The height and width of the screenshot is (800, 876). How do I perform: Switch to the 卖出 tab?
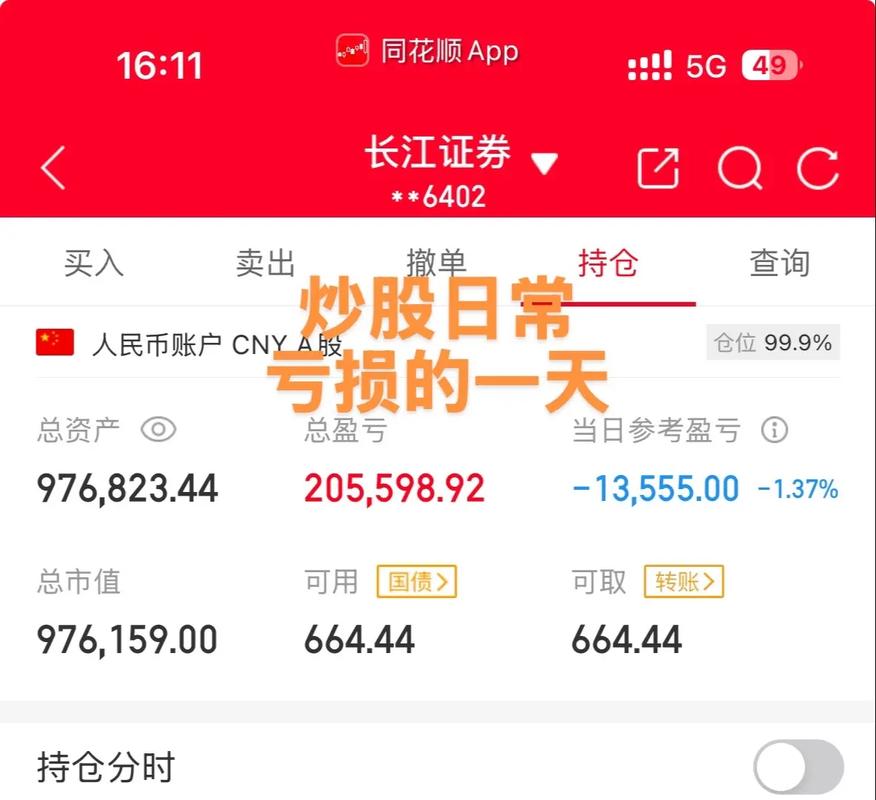coord(266,263)
